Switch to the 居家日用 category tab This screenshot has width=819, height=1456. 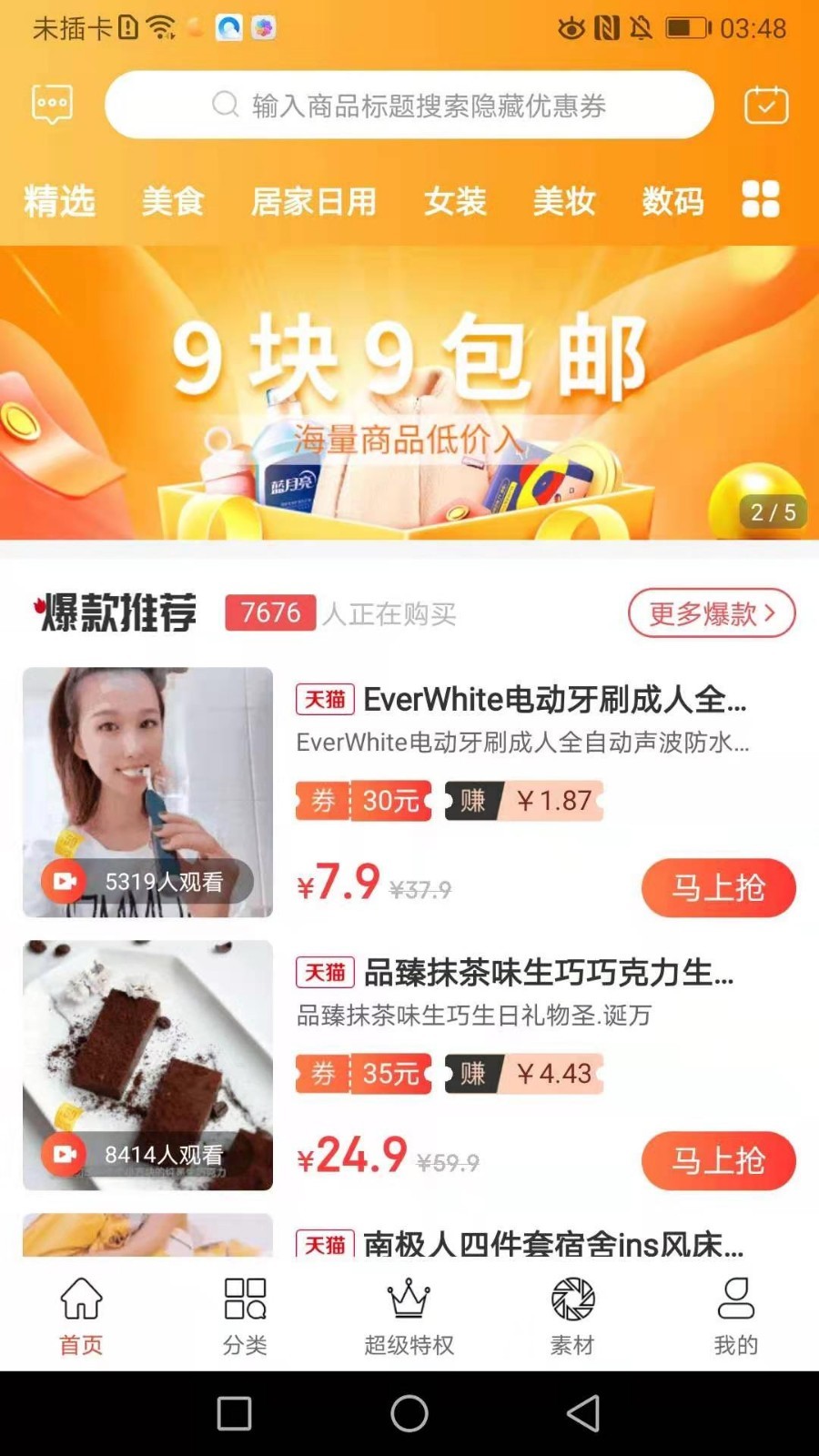pos(314,201)
